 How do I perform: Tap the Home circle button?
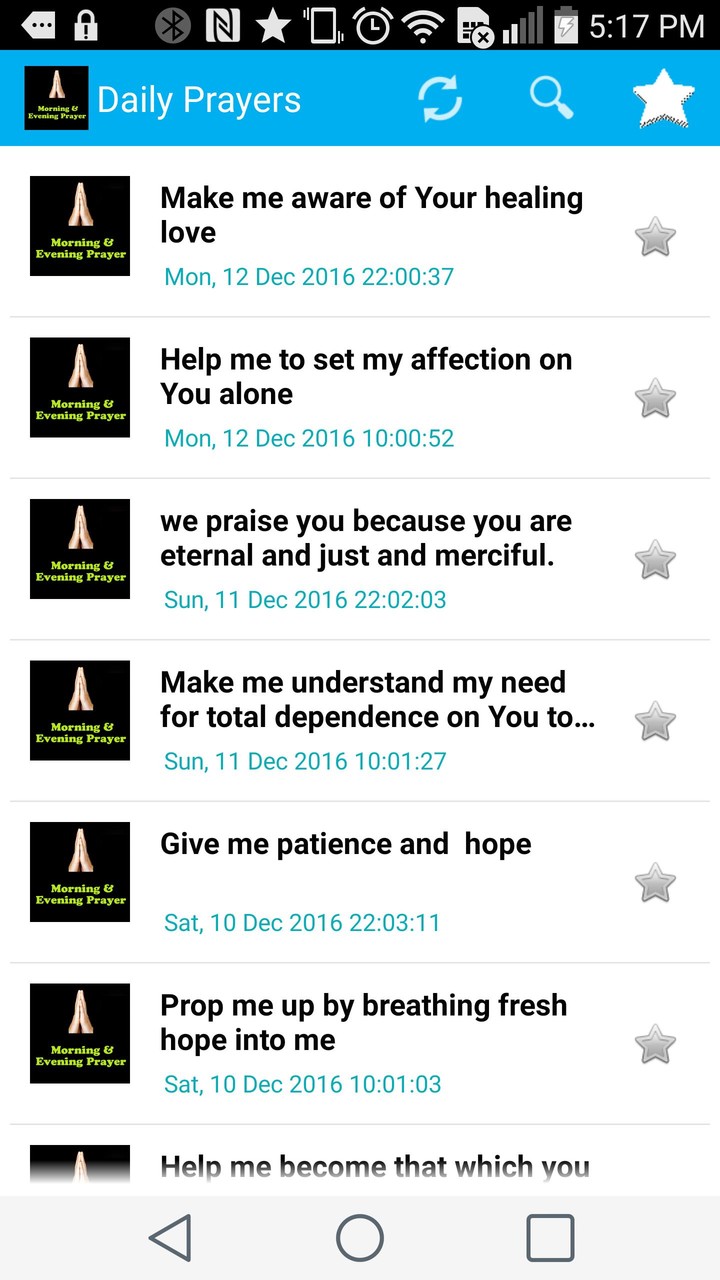(360, 1237)
